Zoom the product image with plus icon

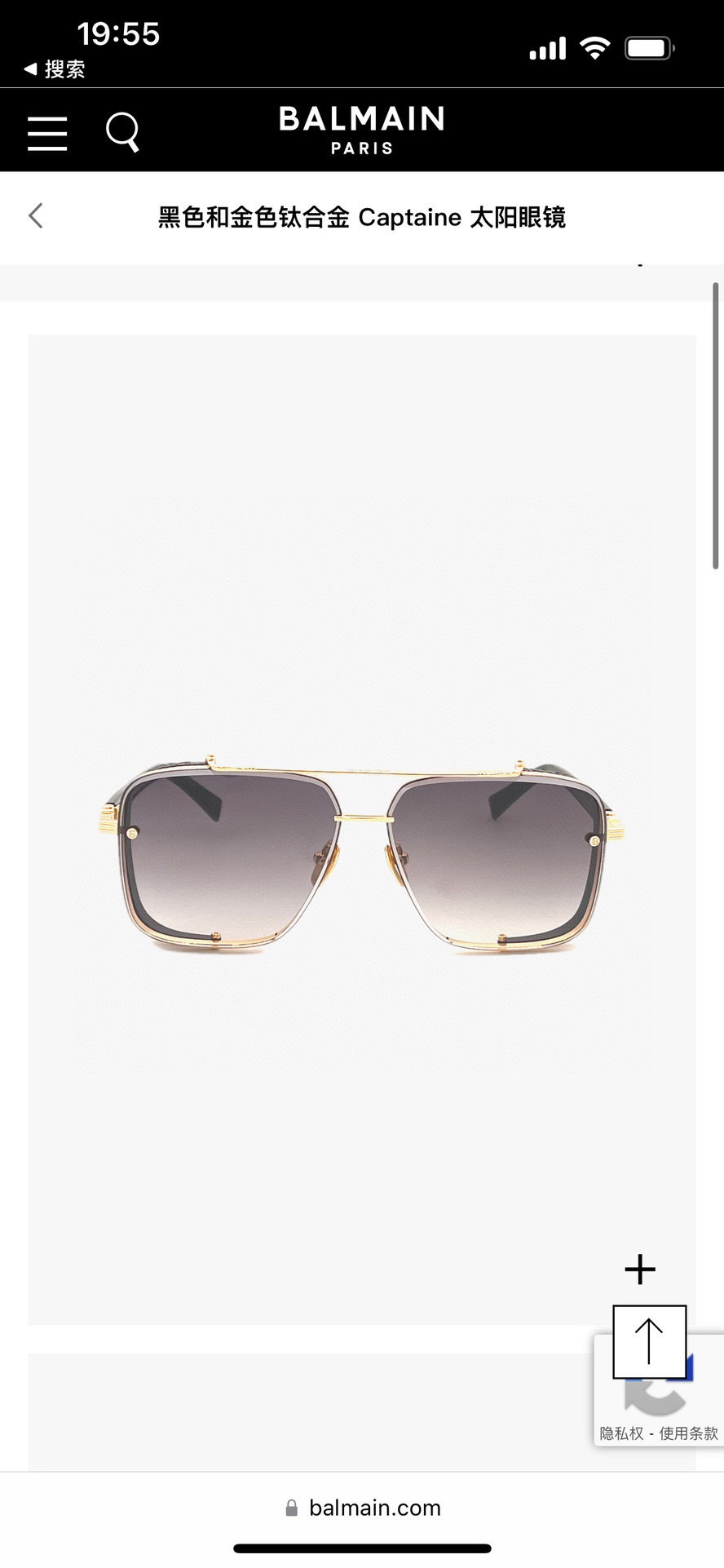[x=640, y=1269]
